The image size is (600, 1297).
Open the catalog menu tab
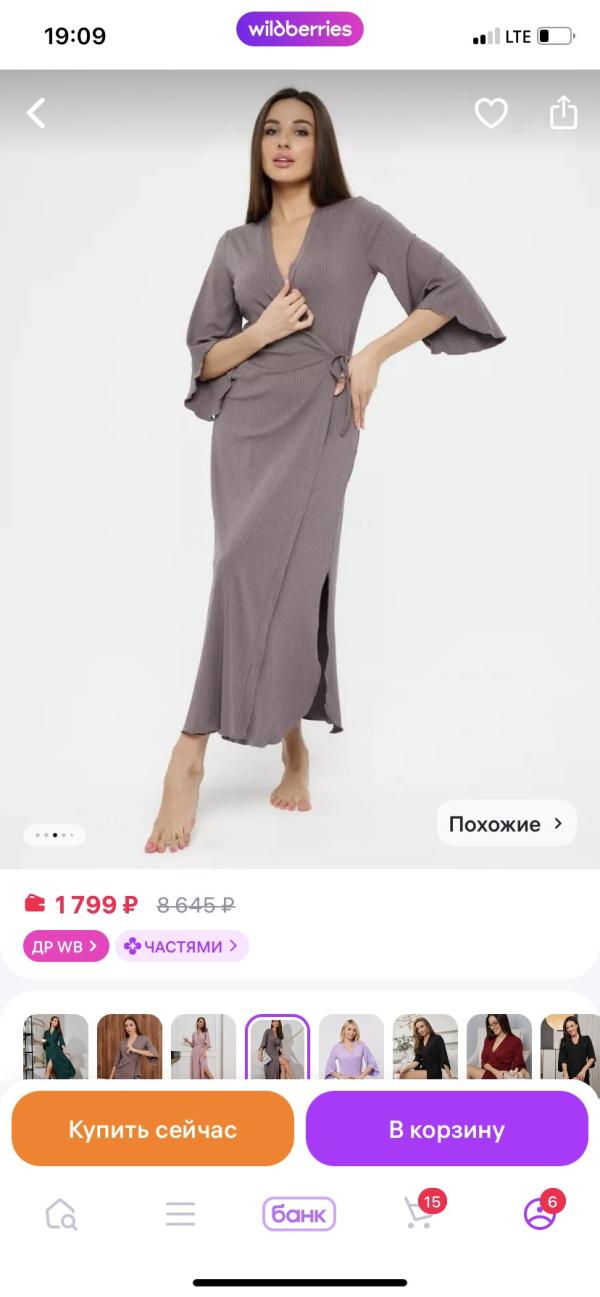point(180,1214)
